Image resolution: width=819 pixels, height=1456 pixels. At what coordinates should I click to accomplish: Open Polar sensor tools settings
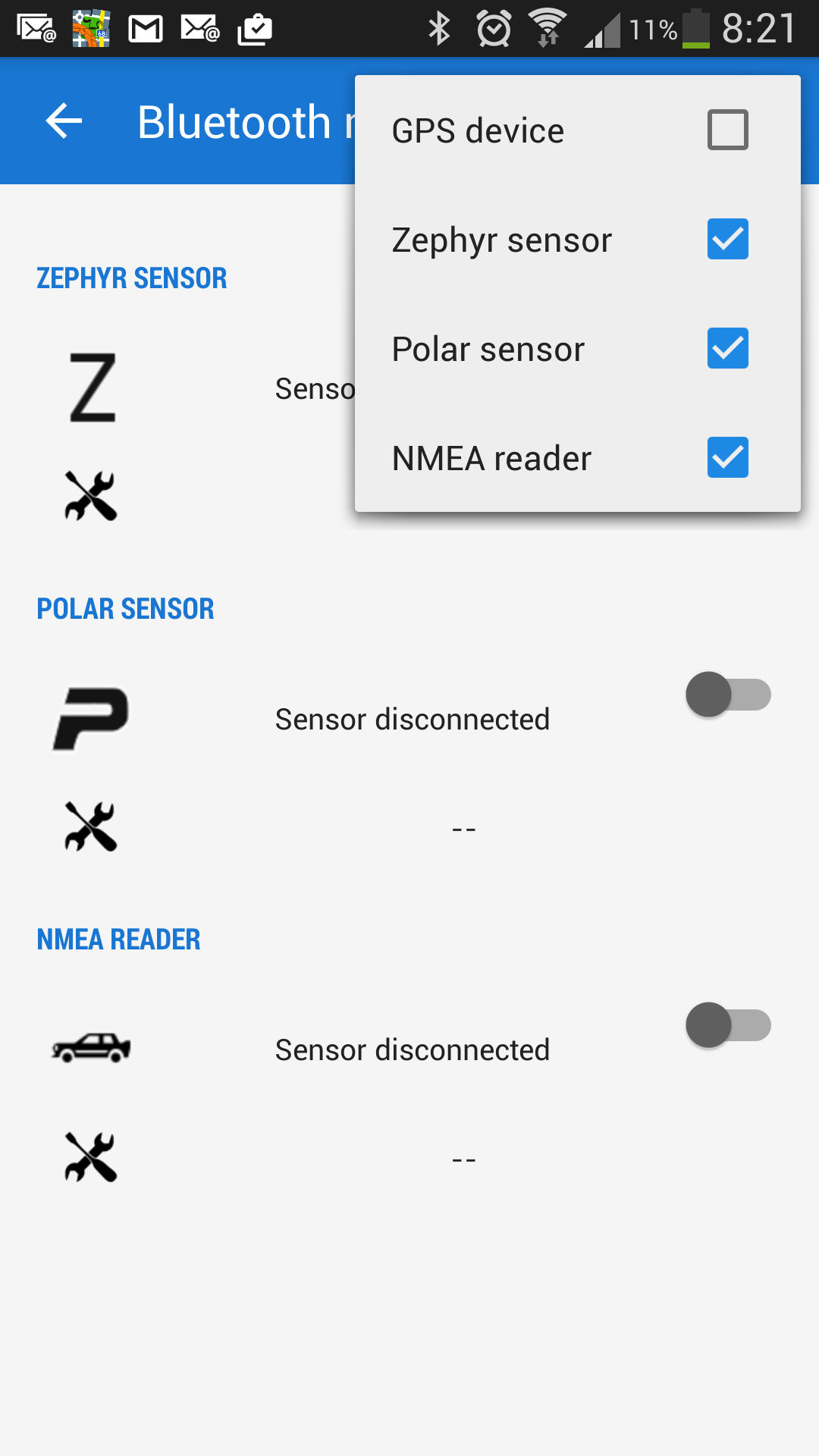[x=91, y=827]
